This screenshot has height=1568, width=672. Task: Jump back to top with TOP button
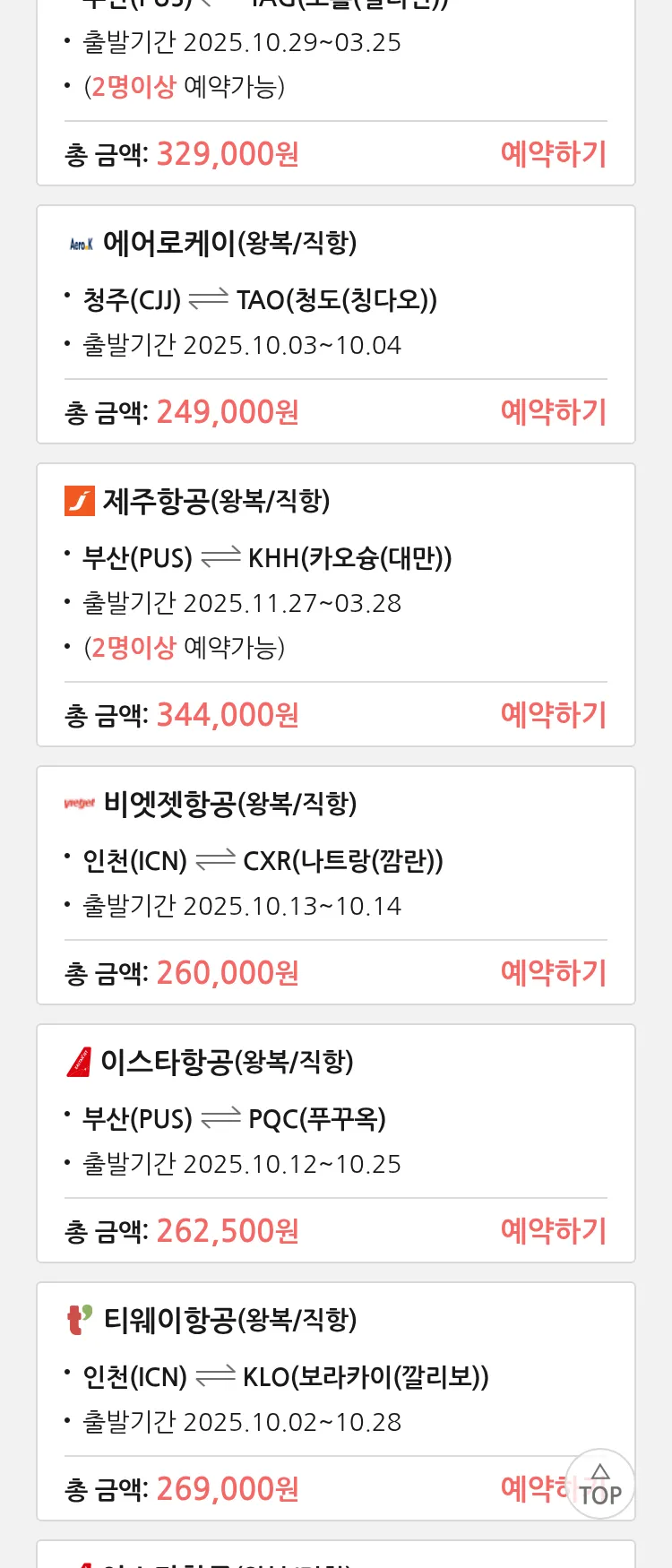[x=599, y=1485]
